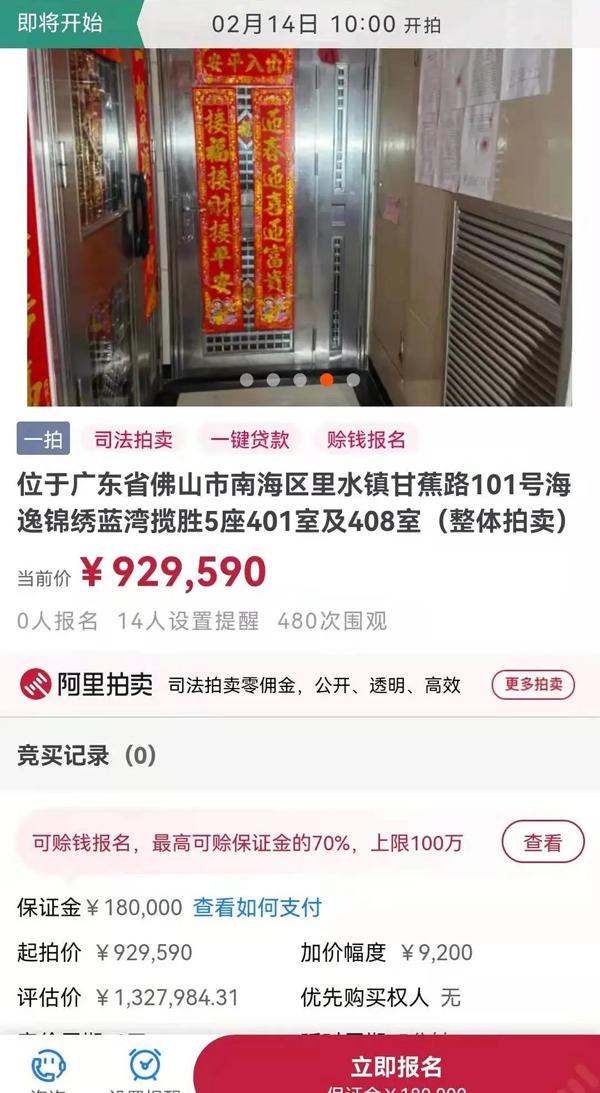Tap 查看 beside the 可赔钱报名 notice

pos(542,843)
